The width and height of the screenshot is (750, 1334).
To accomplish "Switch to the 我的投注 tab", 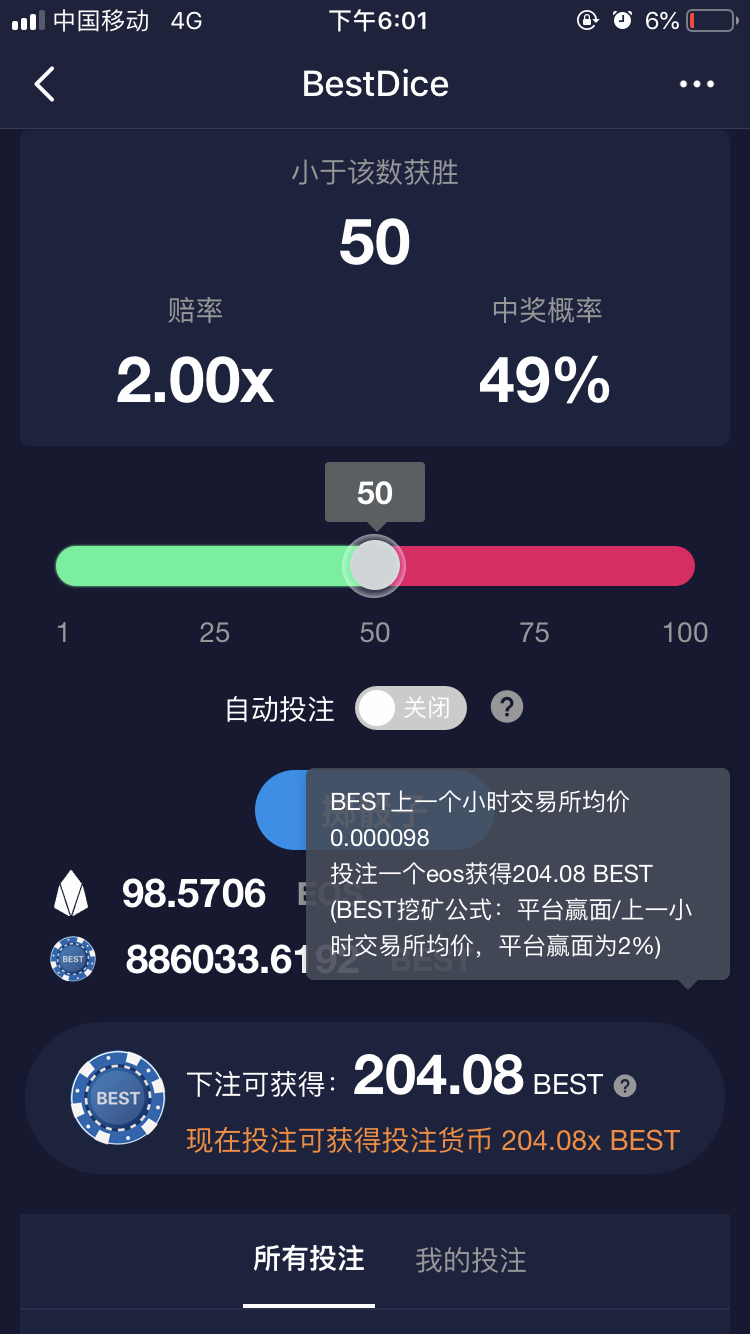I will (470, 1260).
